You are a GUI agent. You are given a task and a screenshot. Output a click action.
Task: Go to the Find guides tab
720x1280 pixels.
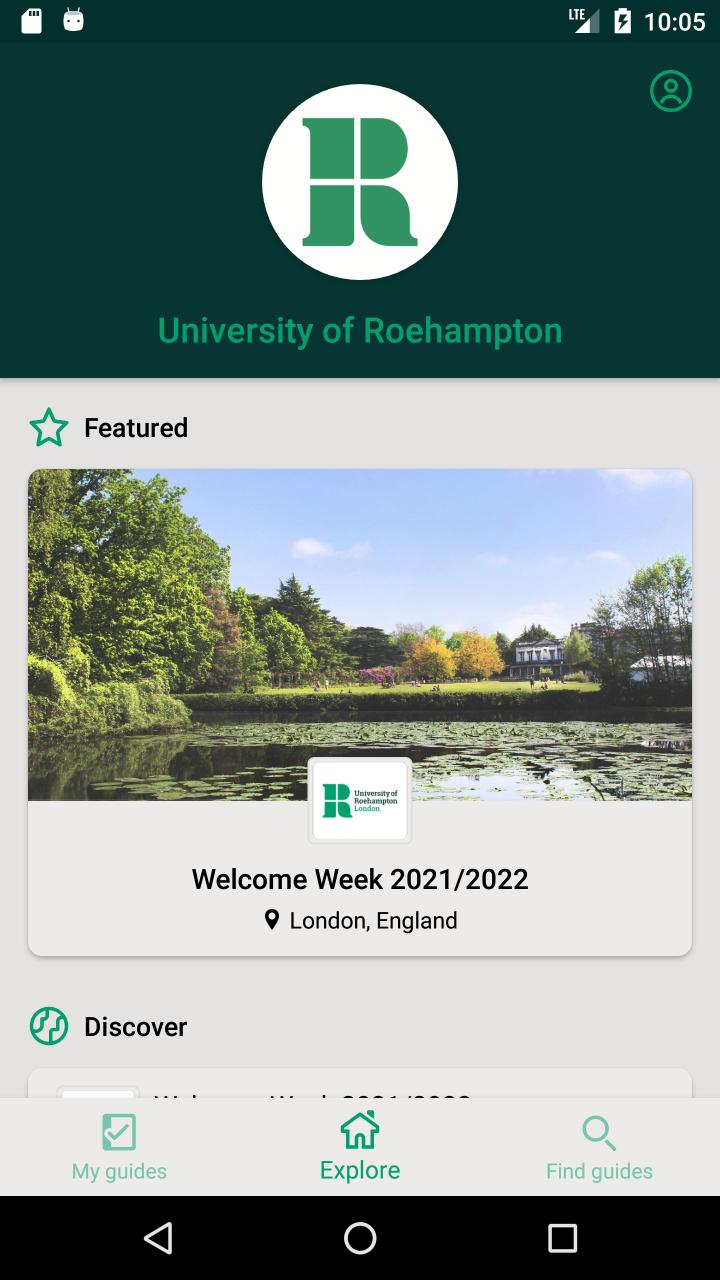[599, 1148]
